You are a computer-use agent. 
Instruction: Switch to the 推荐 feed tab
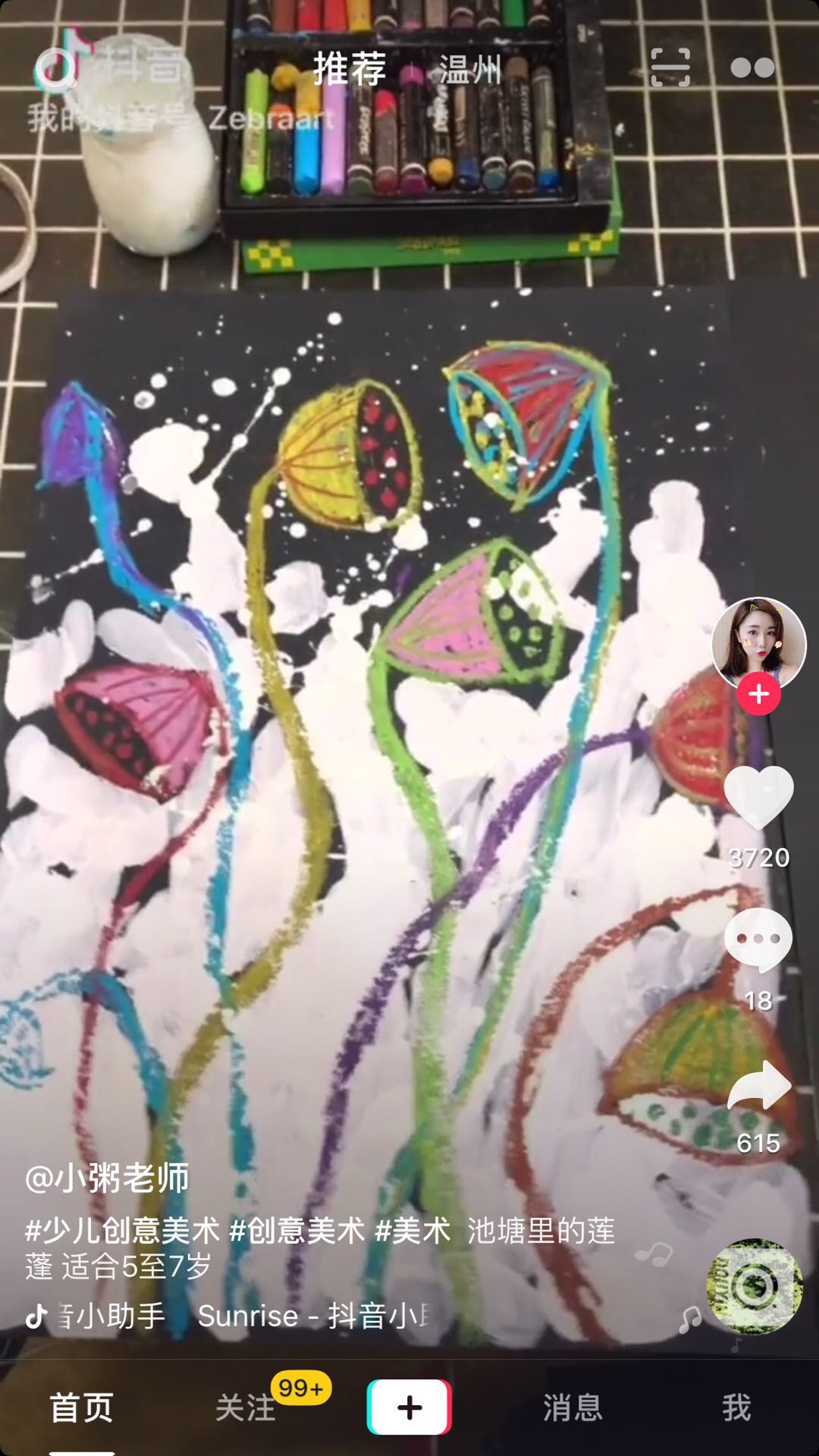click(x=350, y=69)
